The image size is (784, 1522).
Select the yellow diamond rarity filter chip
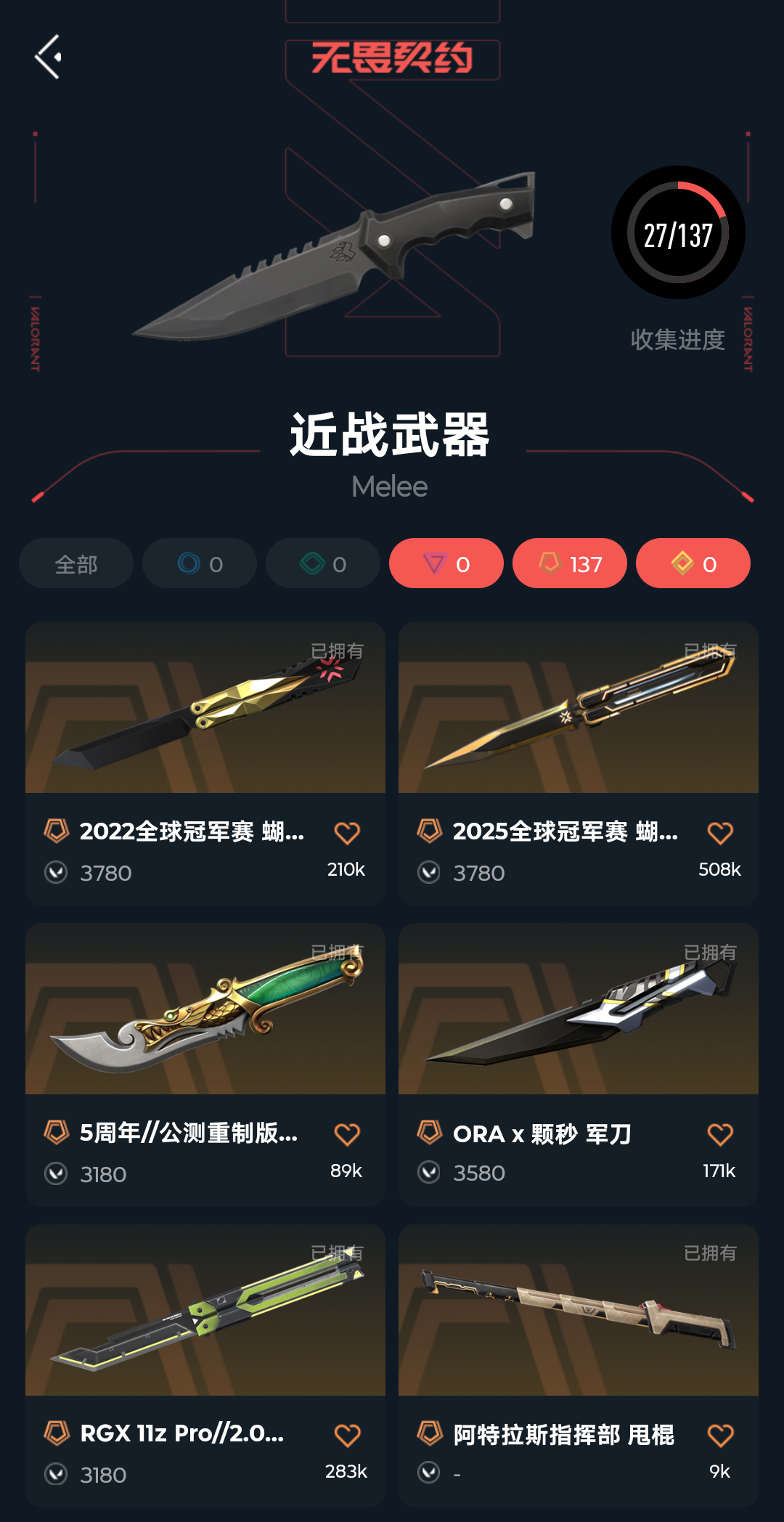(693, 563)
